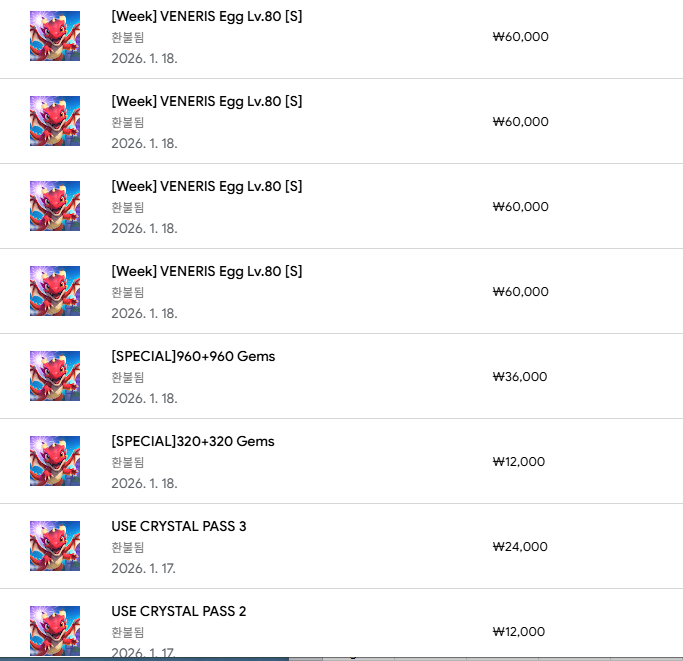Select the USE CRYSTAL PASS 2 order
The height and width of the screenshot is (661, 683).
pos(179,612)
